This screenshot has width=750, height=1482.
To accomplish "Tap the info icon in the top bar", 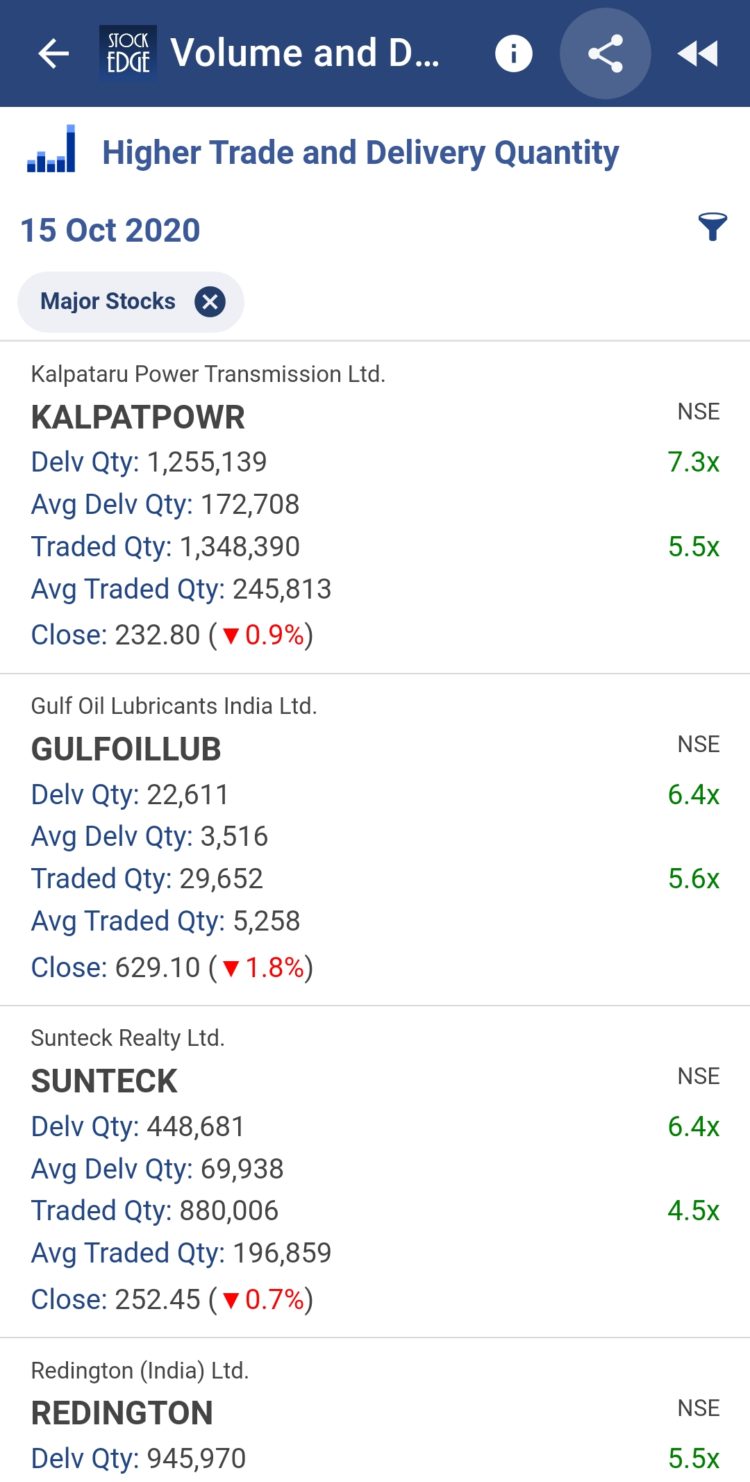I will click(x=513, y=53).
